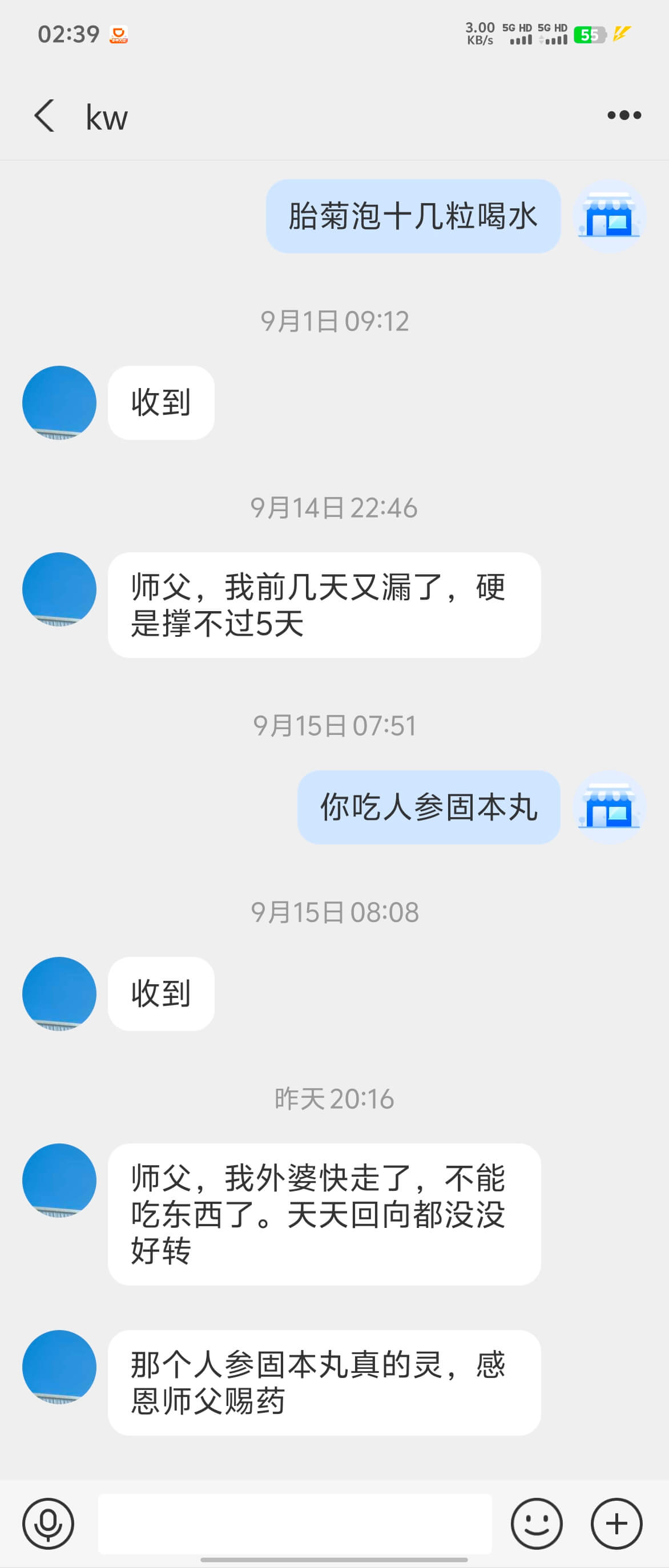This screenshot has height=1568, width=669.
Task: View shop avatar next to 你吃人参固本丸
Action: (x=608, y=807)
